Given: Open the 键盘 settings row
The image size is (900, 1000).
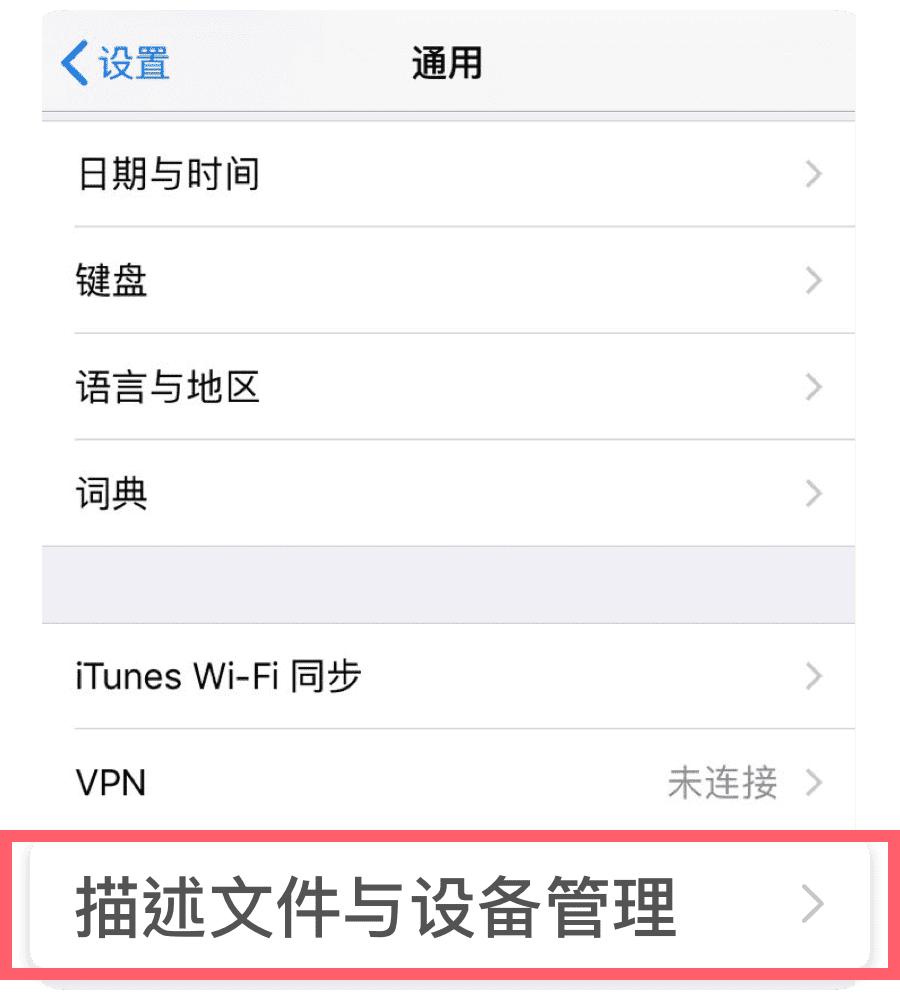Looking at the screenshot, I should pos(448,280).
